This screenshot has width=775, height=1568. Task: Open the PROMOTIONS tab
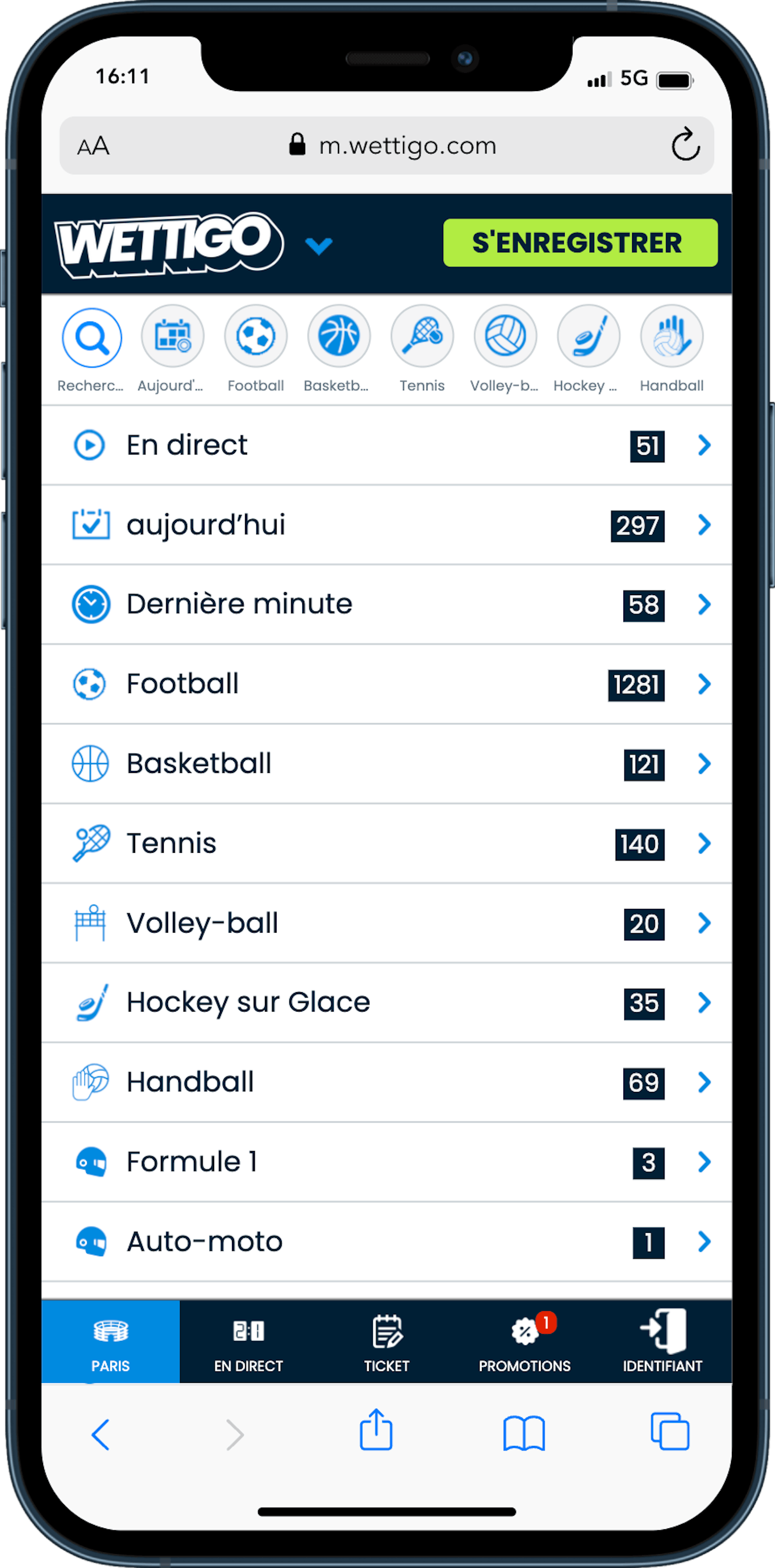524,1342
